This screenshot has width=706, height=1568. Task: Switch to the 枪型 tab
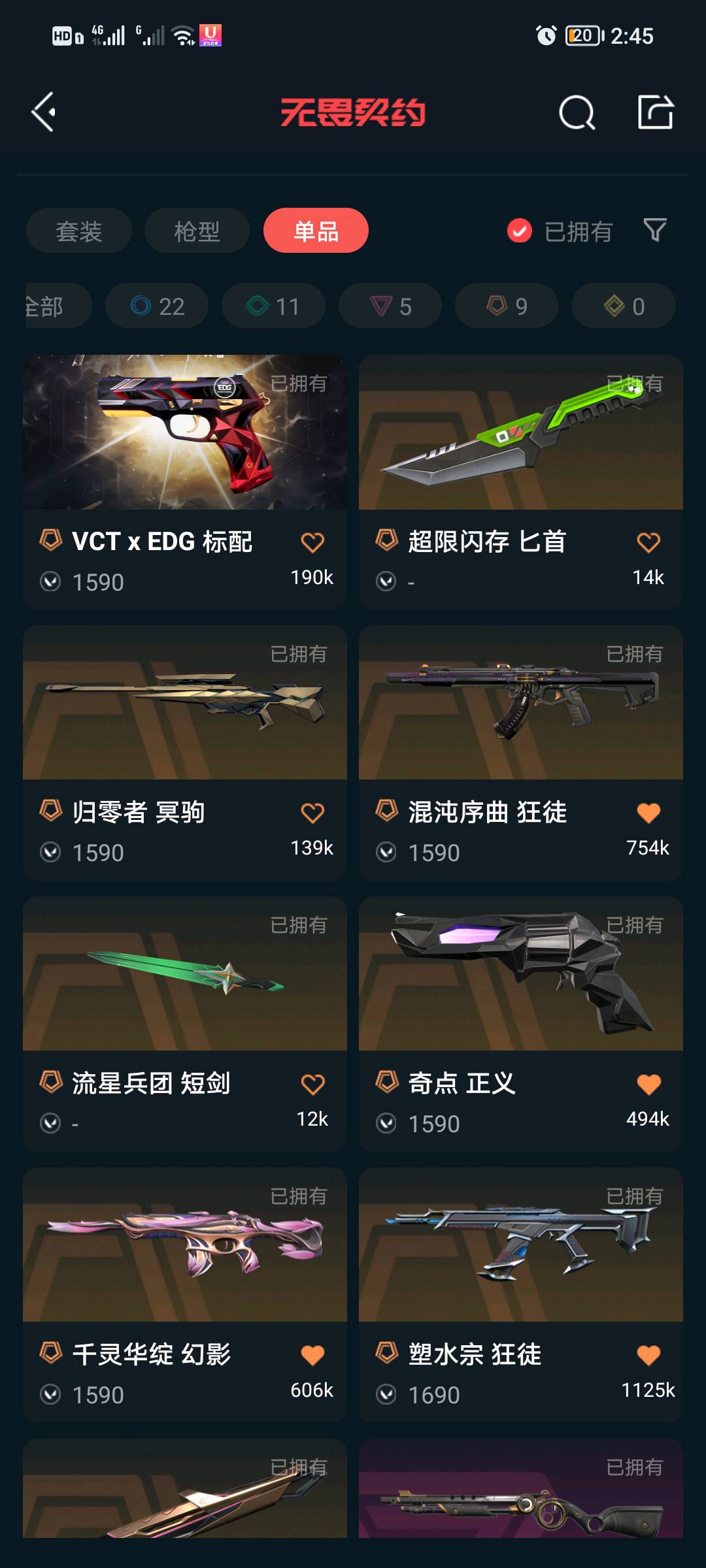click(197, 231)
